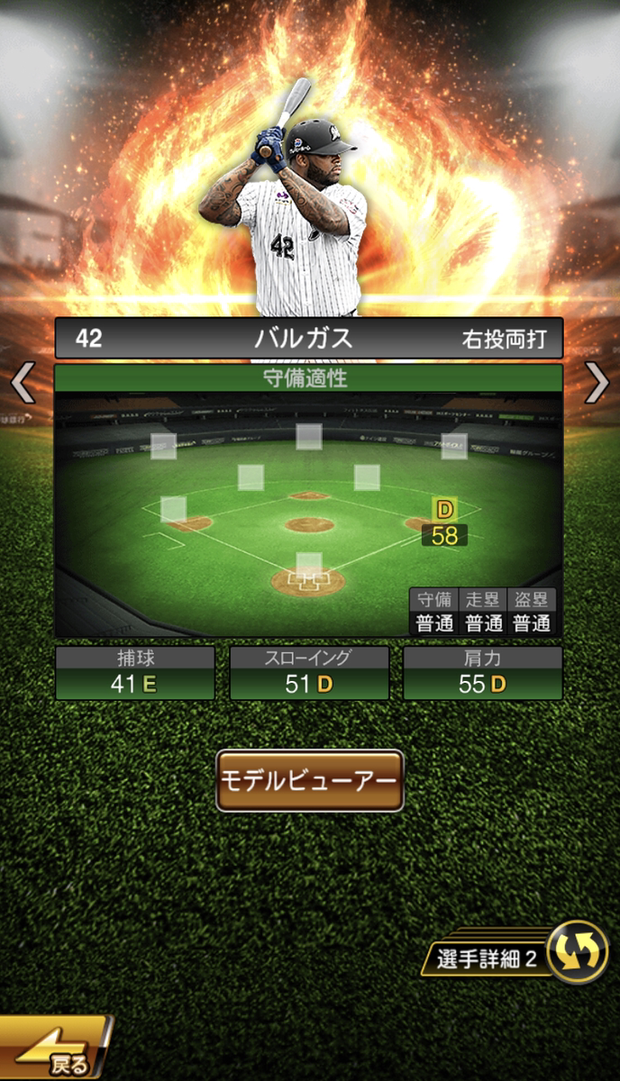Open the モデルビューアー model viewer

(x=310, y=780)
